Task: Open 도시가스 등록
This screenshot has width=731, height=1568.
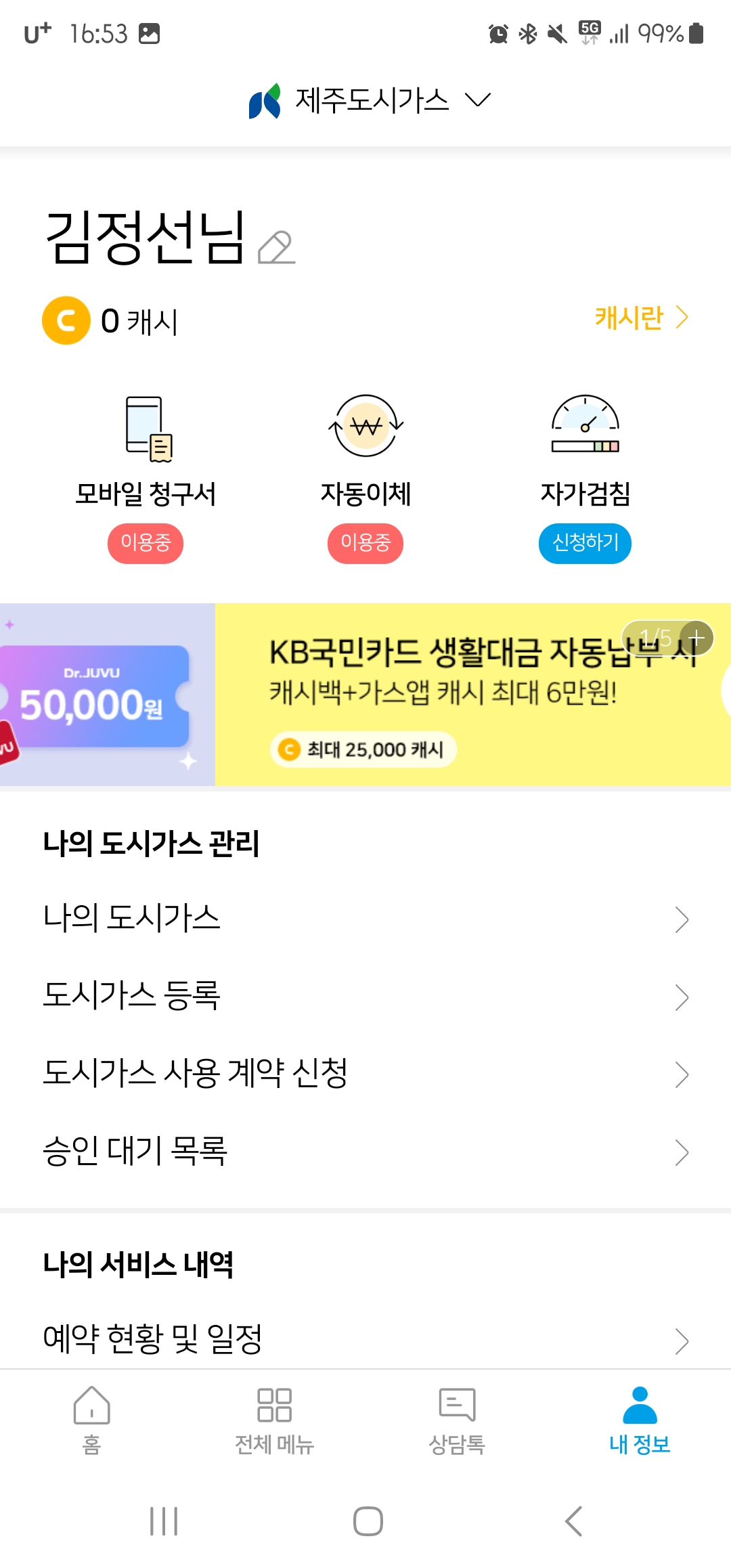Action: click(365, 997)
